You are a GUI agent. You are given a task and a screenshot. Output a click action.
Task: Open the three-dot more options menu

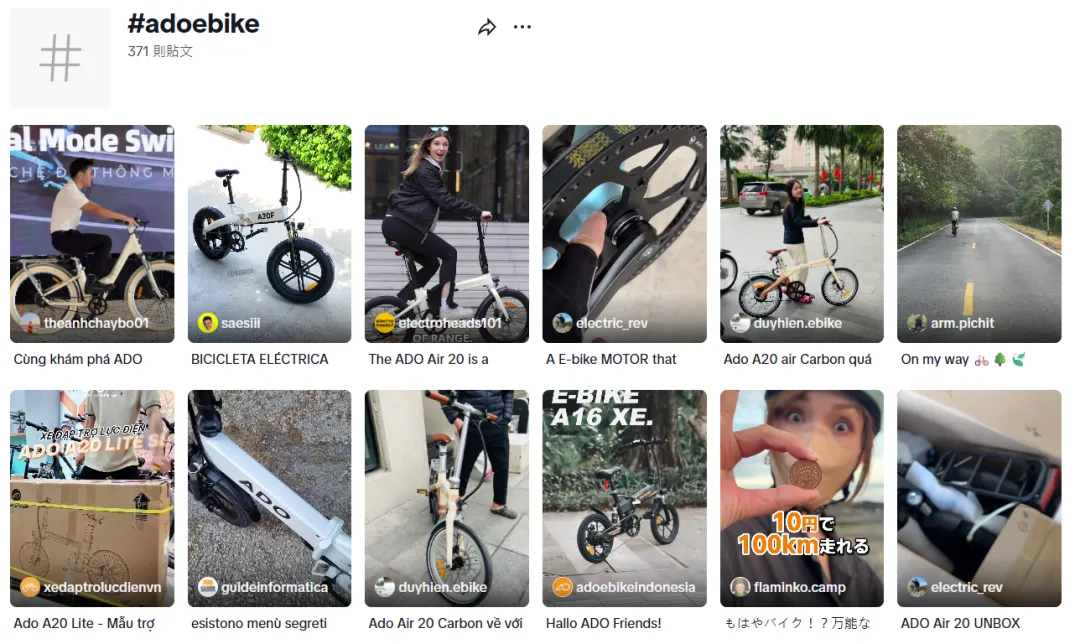[x=522, y=27]
